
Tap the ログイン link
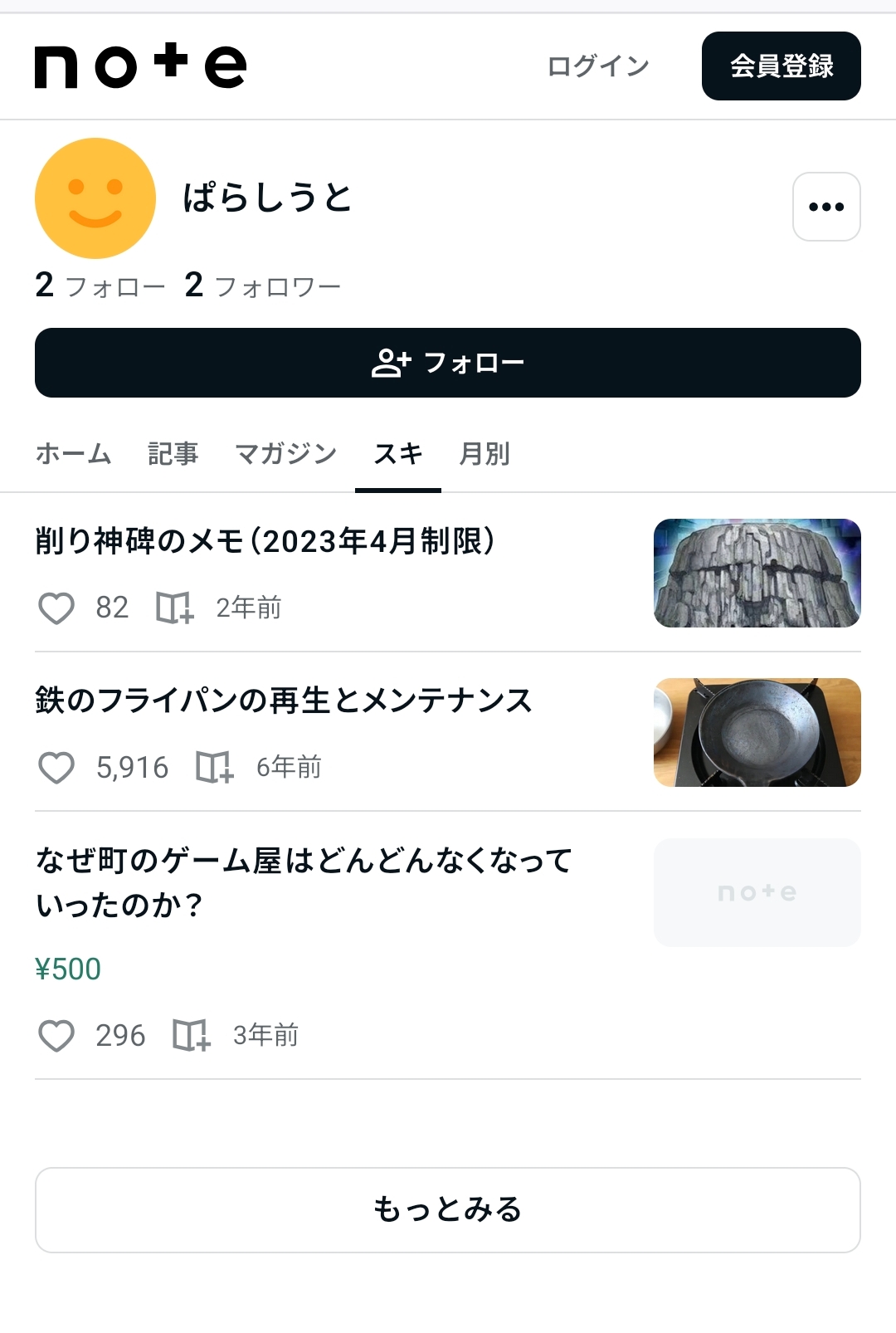point(598,66)
